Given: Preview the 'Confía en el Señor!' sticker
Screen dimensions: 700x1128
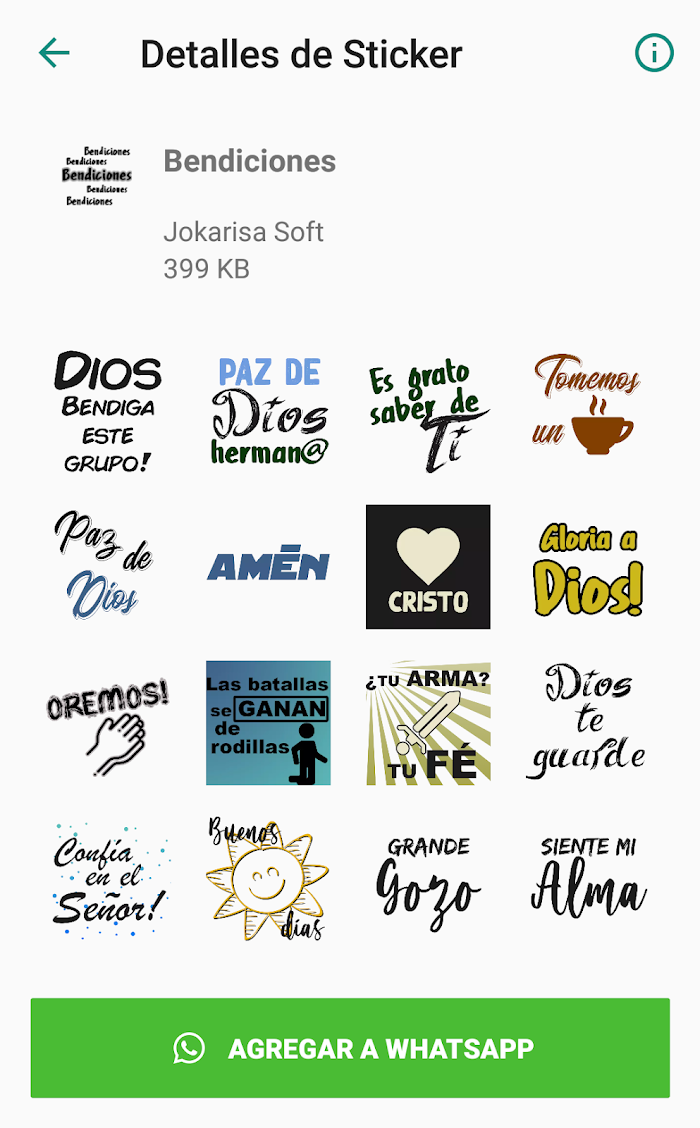Looking at the screenshot, I should tap(108, 879).
